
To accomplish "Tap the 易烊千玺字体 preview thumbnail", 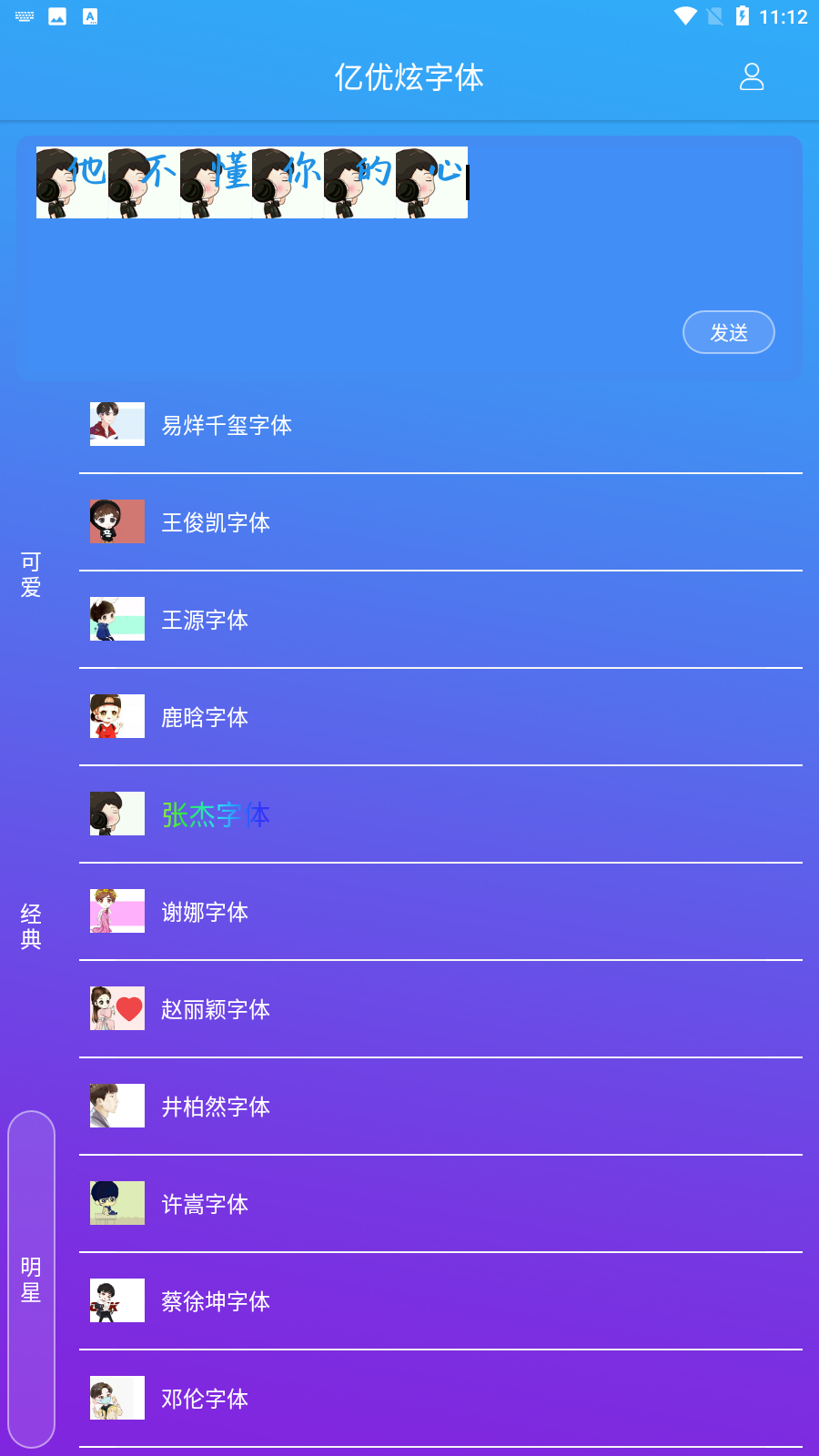I will (116, 424).
